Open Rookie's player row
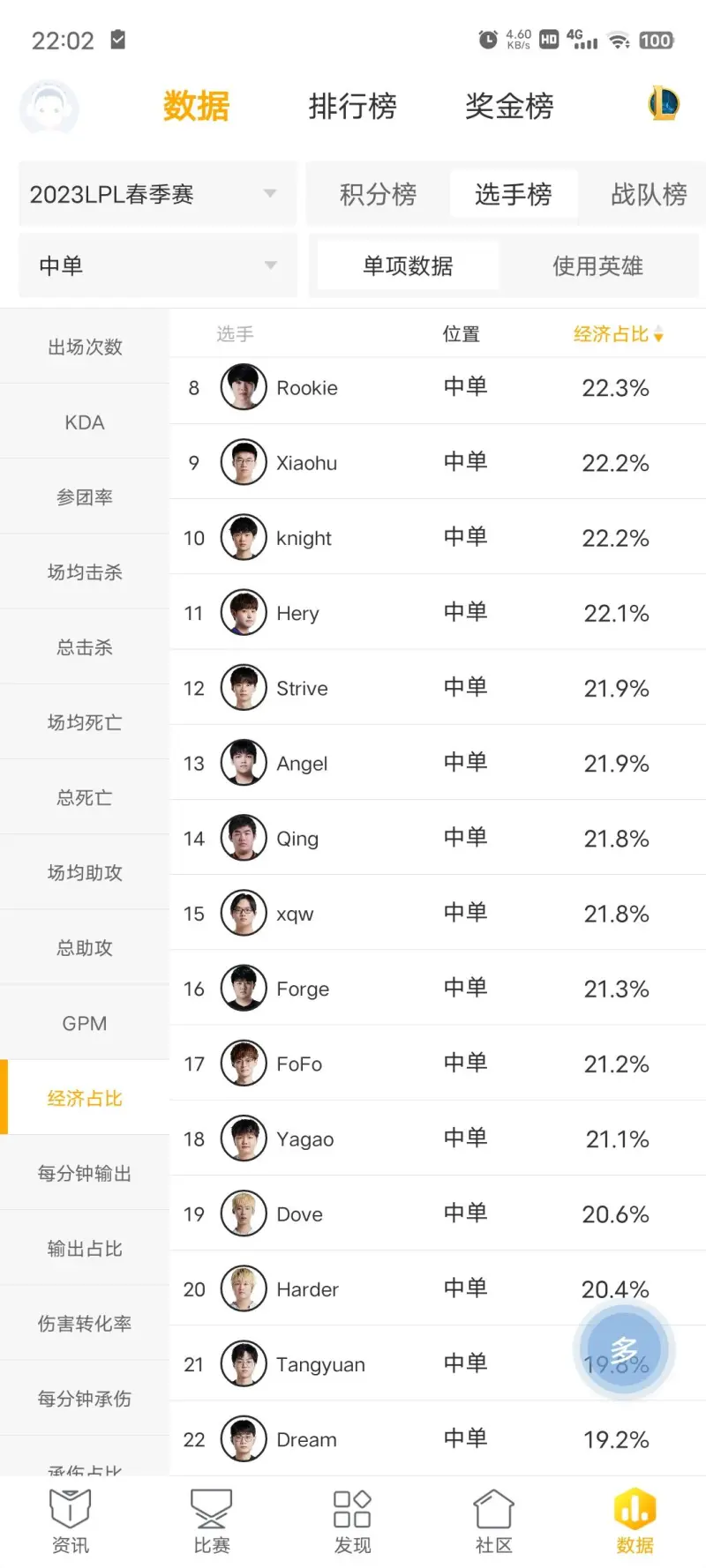Screen dimensions: 706x1568 (x=437, y=388)
